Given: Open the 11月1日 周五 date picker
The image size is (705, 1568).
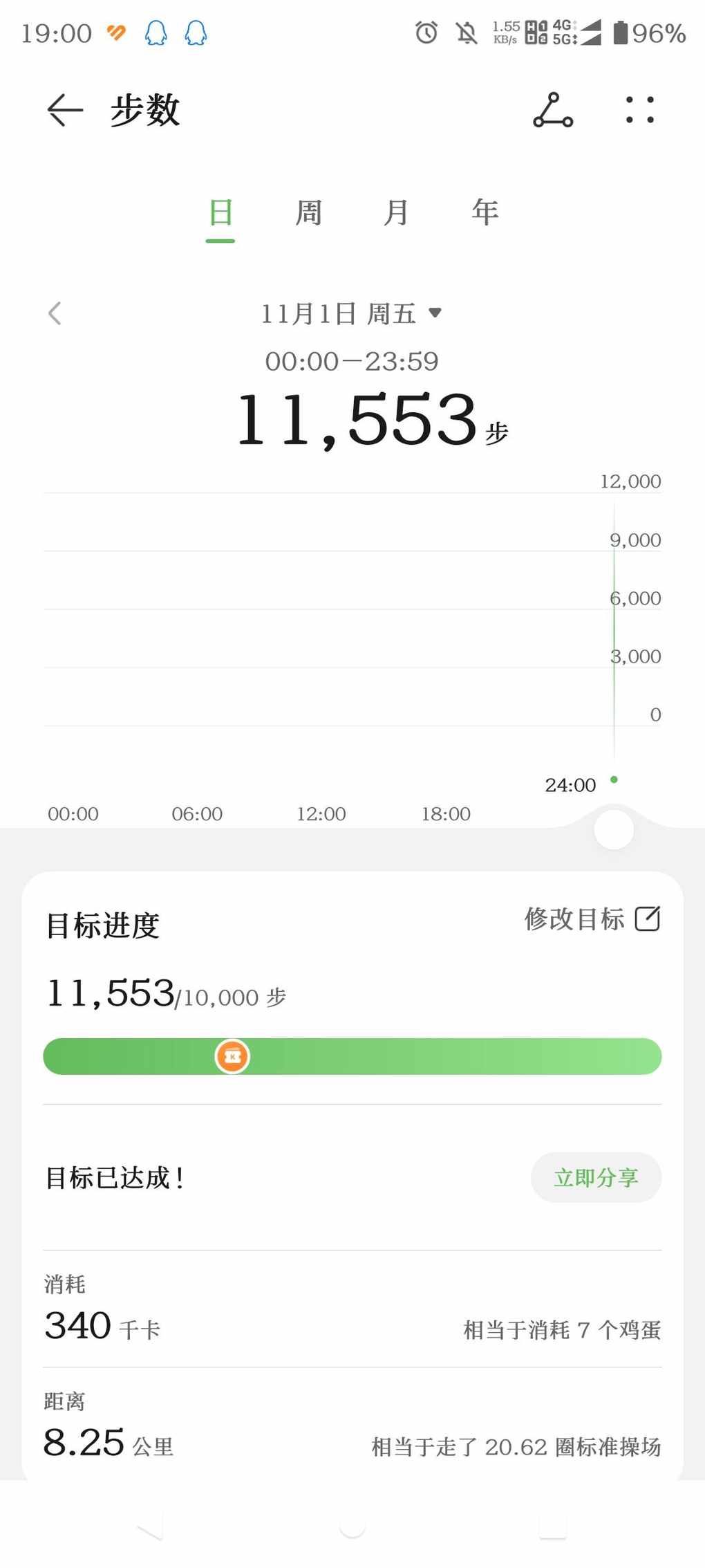Looking at the screenshot, I should (351, 314).
